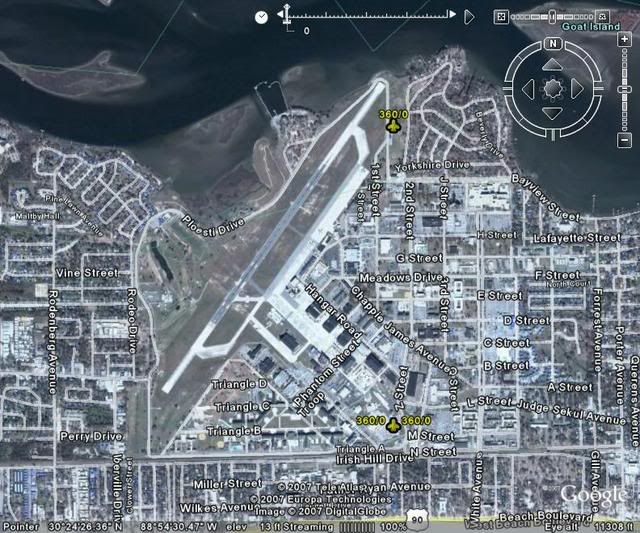Pan the view left with the left arrow
This screenshot has width=640, height=533.
coord(529,89)
